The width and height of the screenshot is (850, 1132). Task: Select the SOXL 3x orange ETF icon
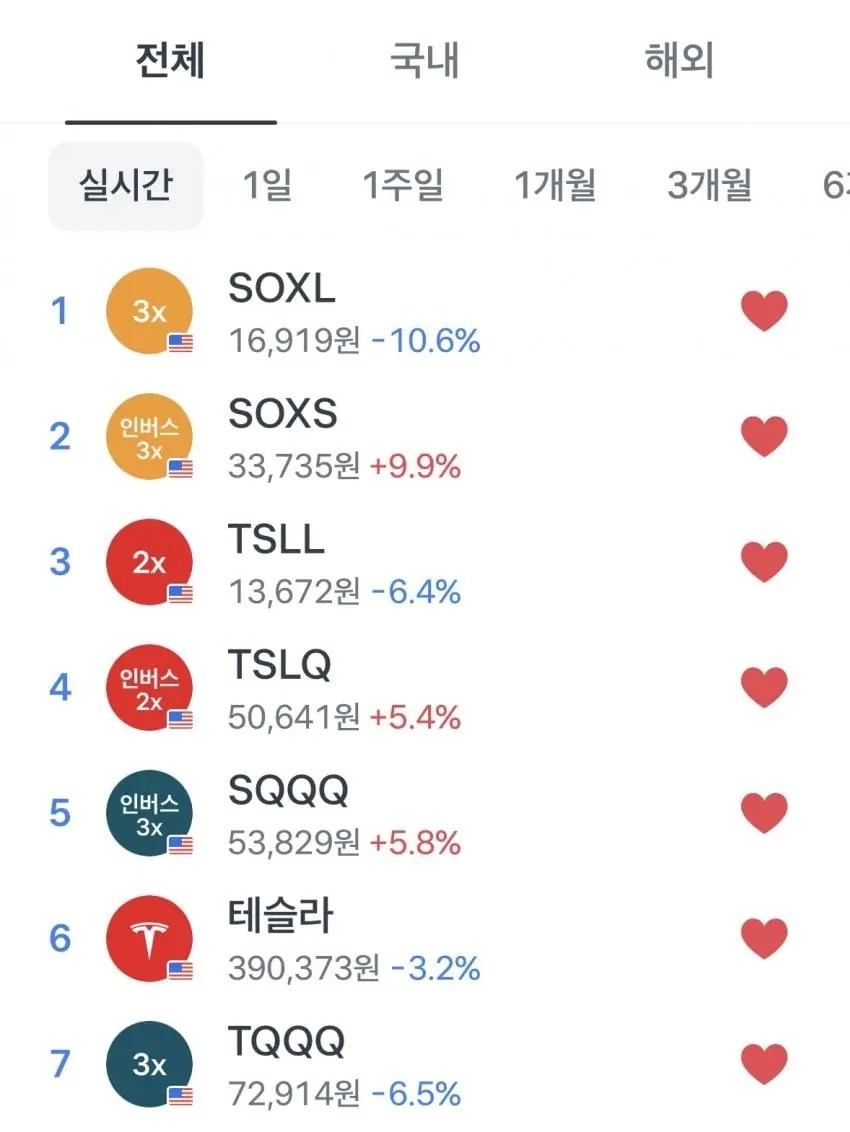[148, 310]
